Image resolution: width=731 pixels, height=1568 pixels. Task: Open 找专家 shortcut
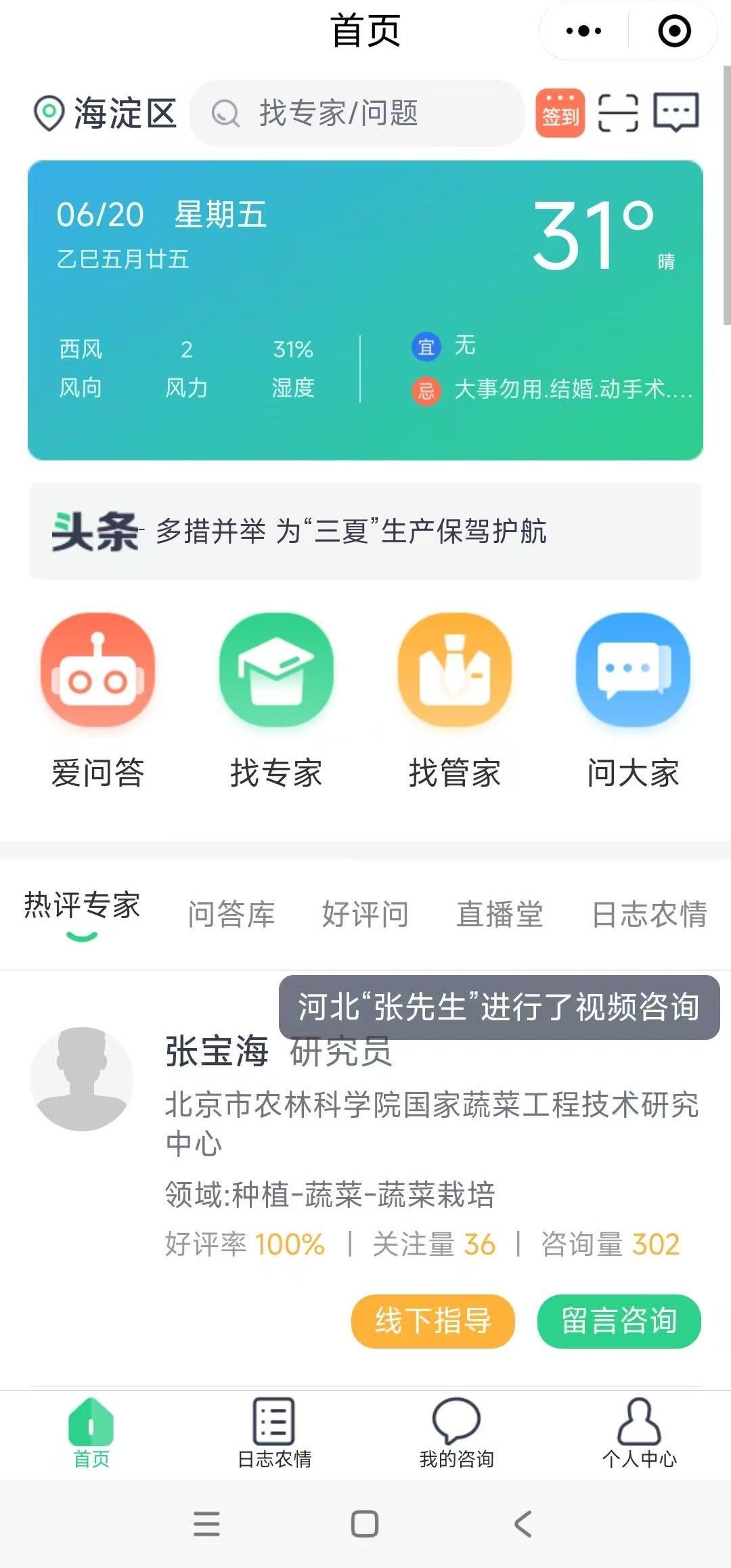pyautogui.click(x=276, y=700)
